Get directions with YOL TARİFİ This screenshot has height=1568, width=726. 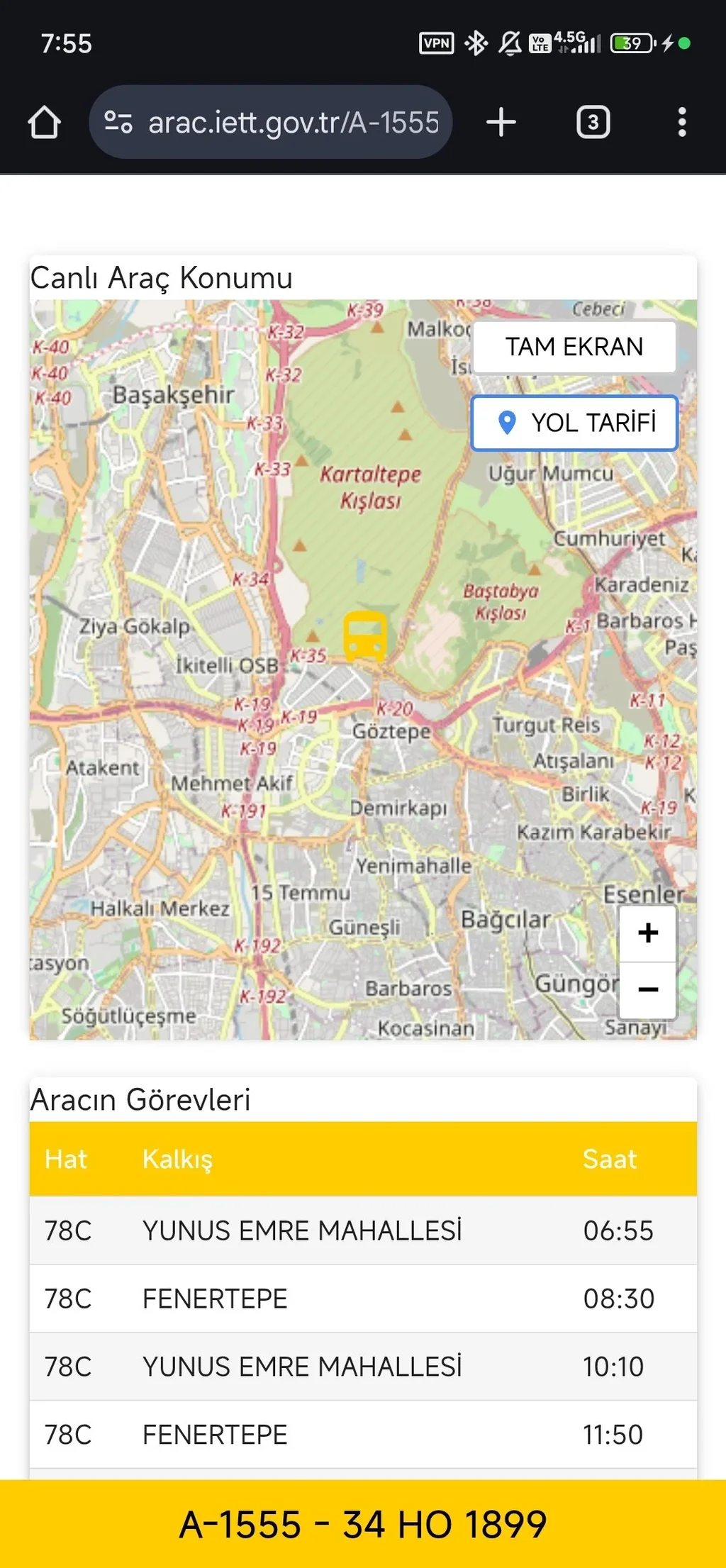point(574,423)
